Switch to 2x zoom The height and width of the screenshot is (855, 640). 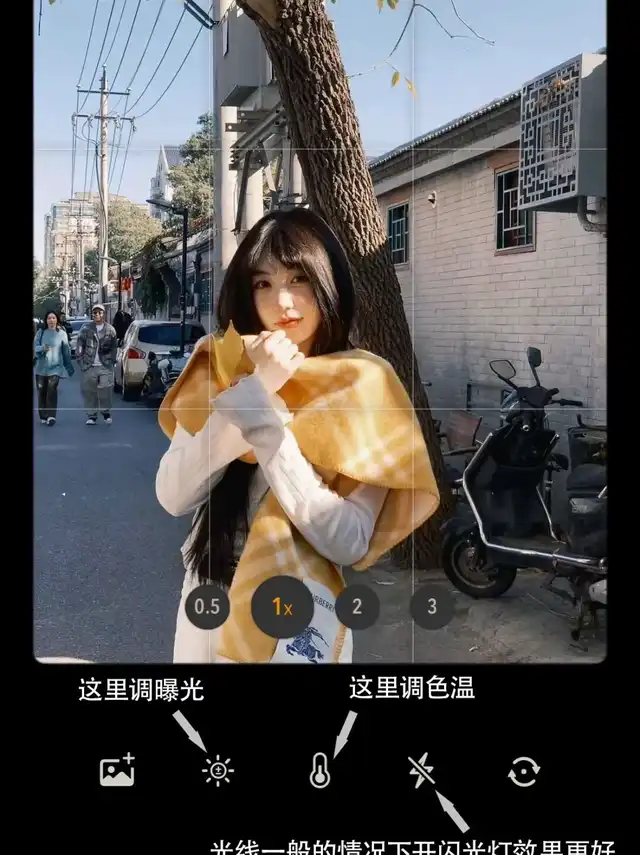[357, 606]
